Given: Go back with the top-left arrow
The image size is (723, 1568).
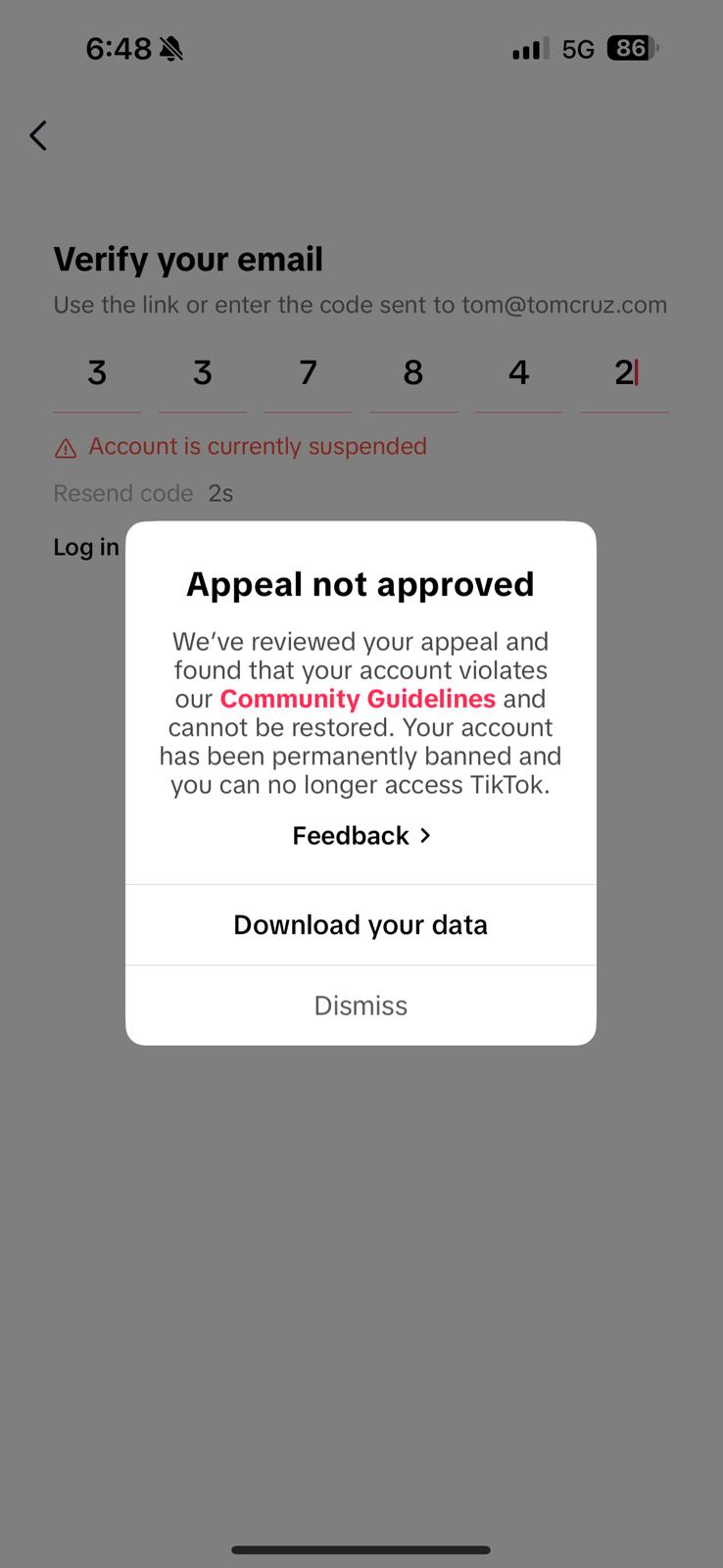Looking at the screenshot, I should click(x=38, y=135).
